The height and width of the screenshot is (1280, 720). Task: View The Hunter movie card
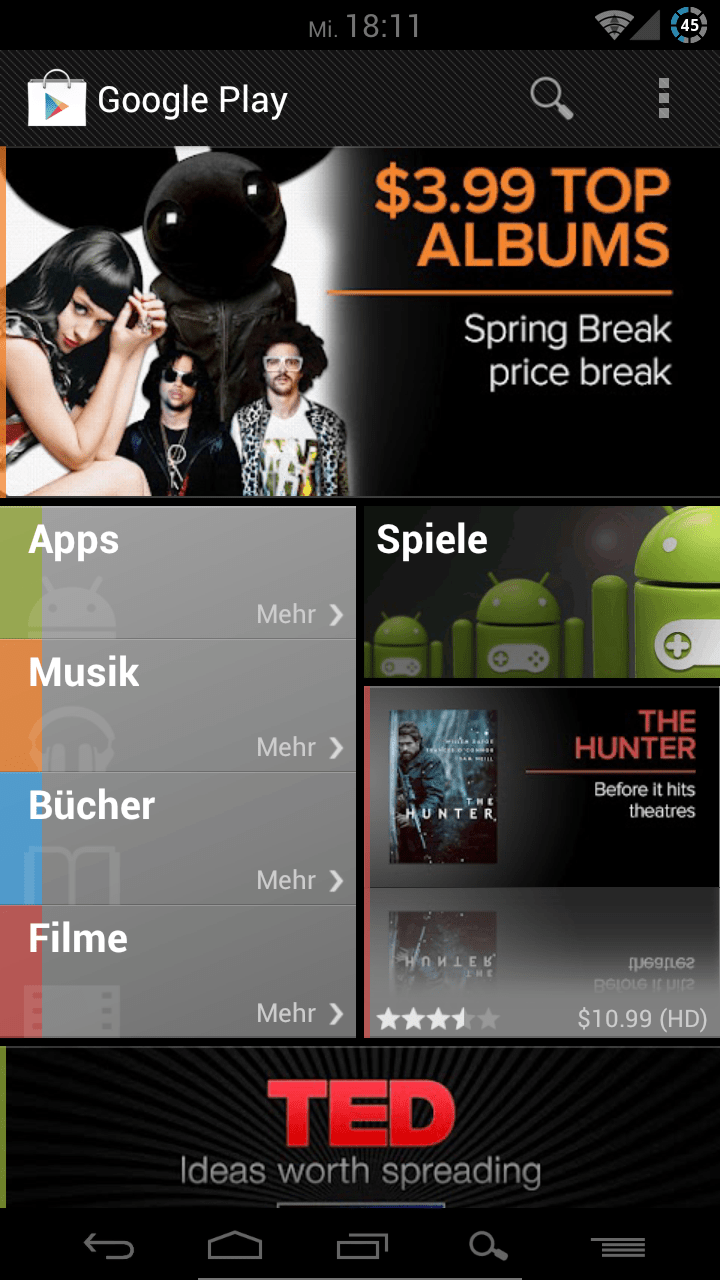(541, 860)
